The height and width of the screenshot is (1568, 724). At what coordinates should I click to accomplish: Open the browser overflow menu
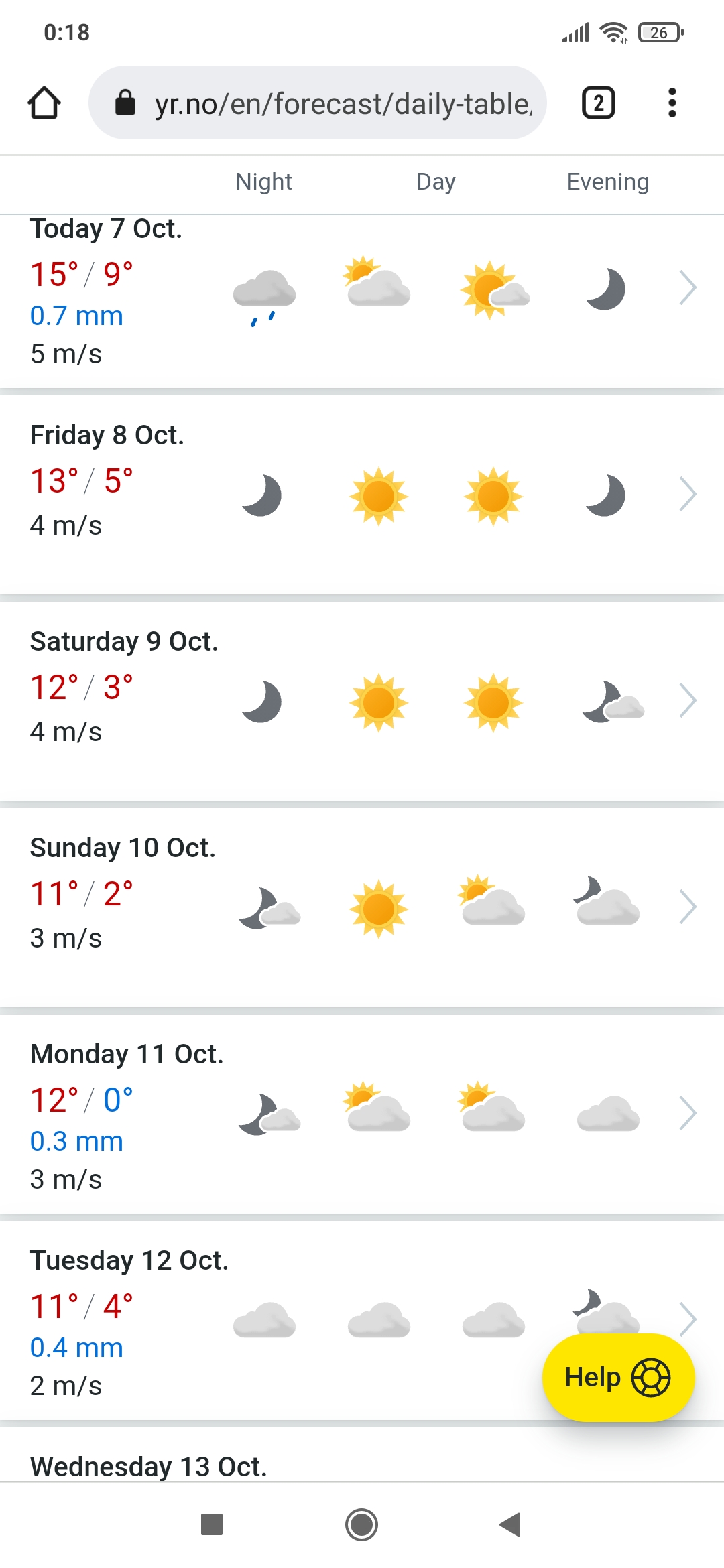pyautogui.click(x=672, y=103)
